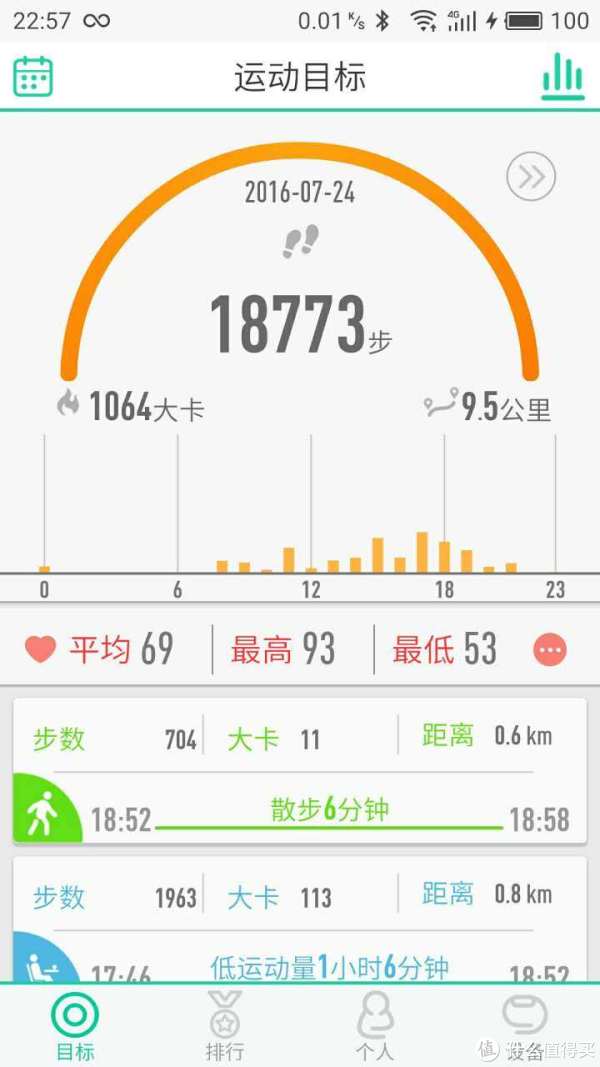This screenshot has width=600, height=1067.
Task: Open the 散步6分钟 walking activity card
Action: tap(300, 771)
